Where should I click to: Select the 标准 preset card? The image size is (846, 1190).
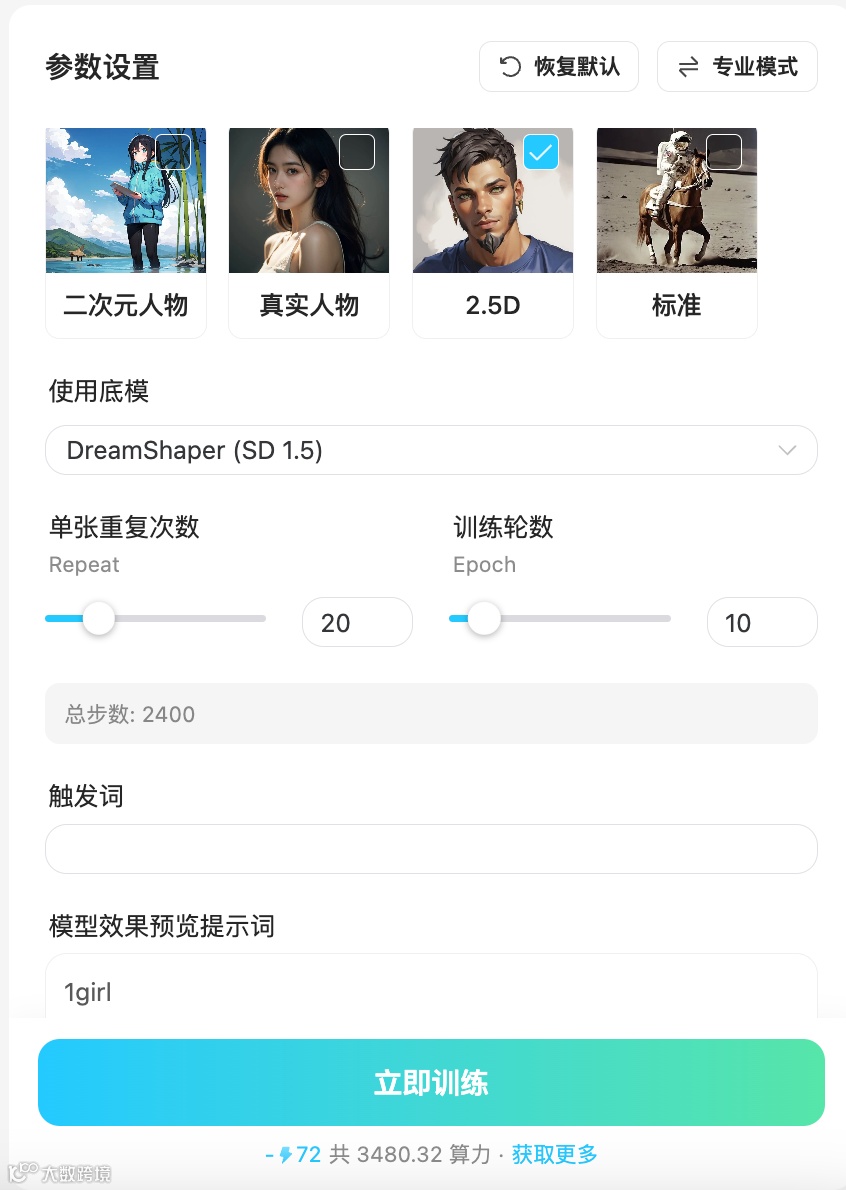tap(677, 232)
